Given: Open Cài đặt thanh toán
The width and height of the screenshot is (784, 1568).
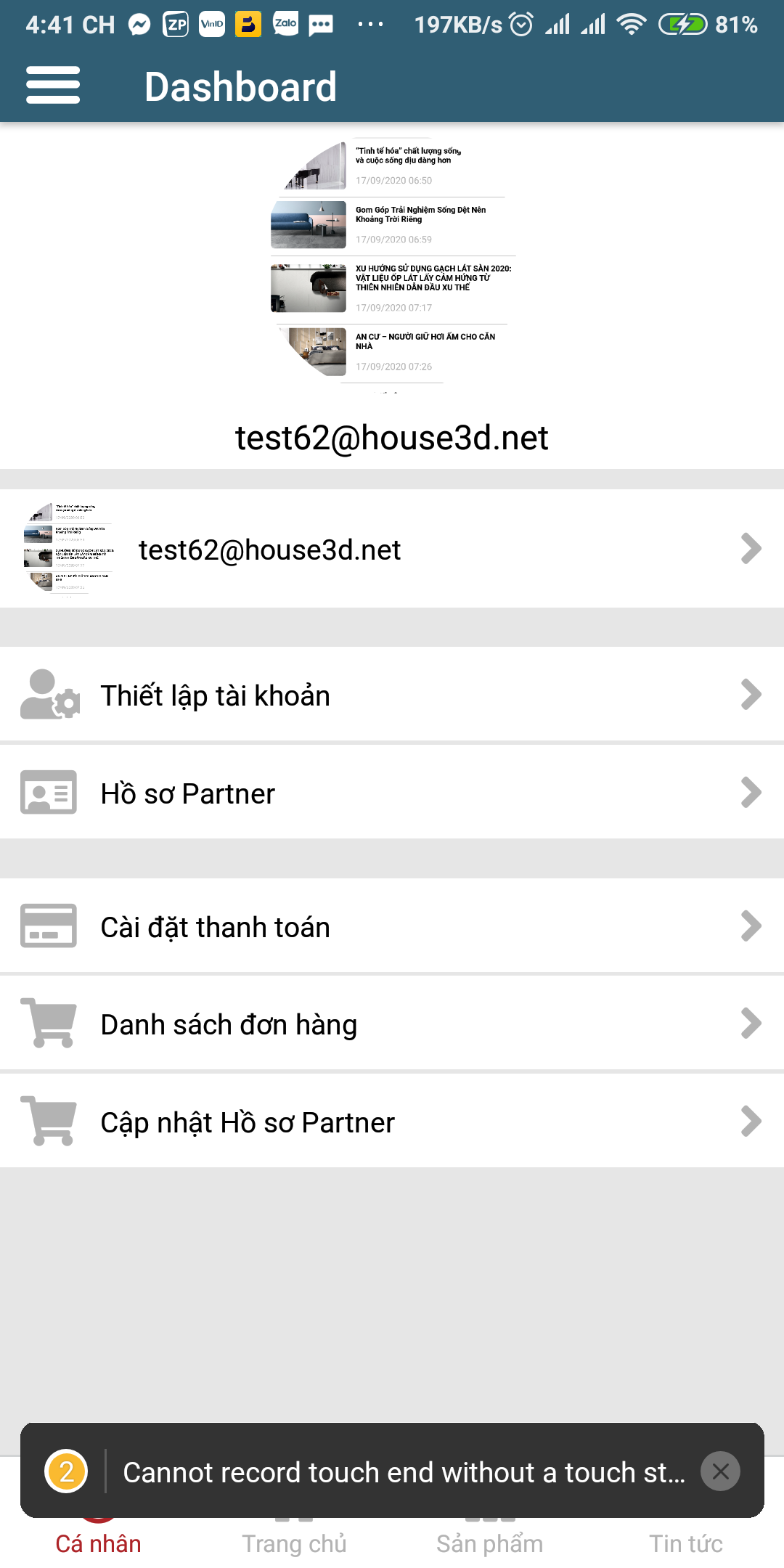Looking at the screenshot, I should pos(392,926).
